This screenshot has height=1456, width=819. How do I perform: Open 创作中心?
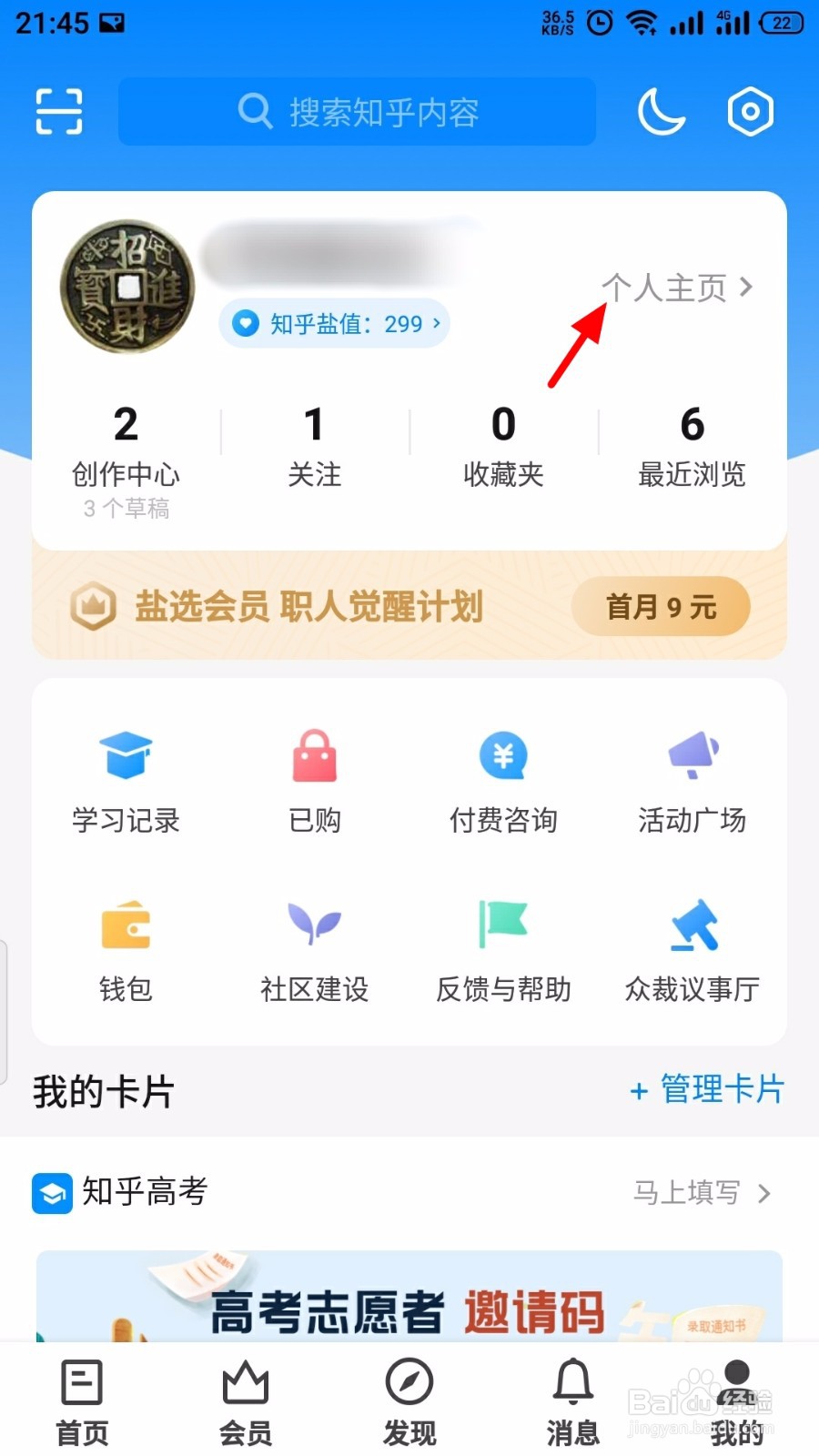[x=126, y=460]
